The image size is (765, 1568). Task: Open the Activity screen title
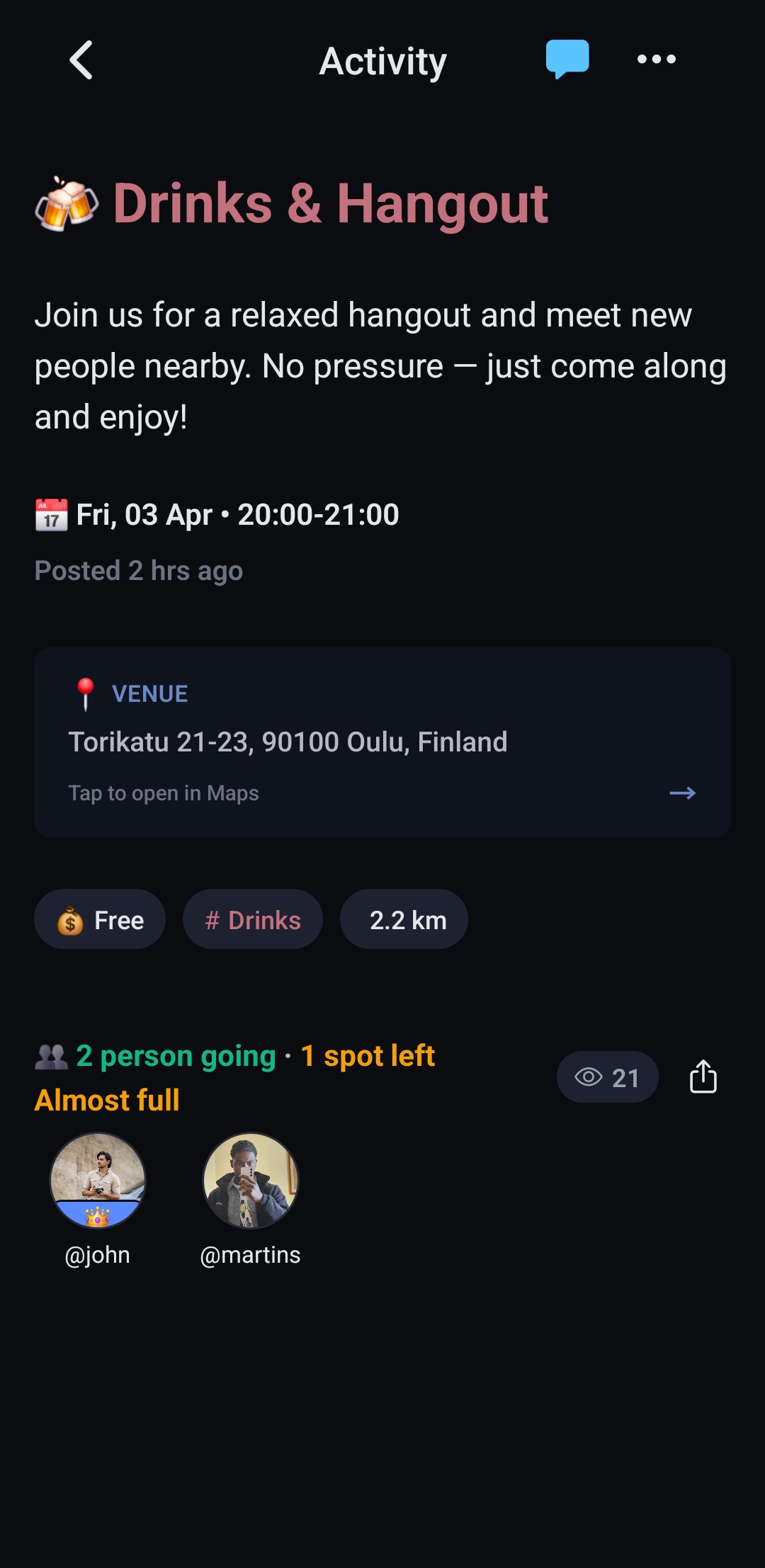coord(382,60)
